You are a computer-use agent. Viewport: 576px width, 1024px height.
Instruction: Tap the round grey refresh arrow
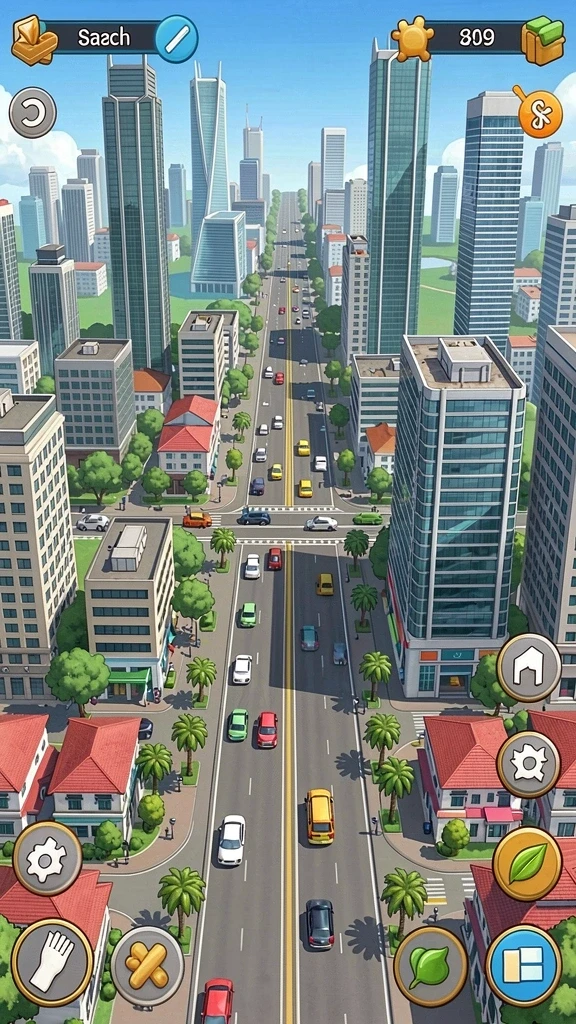coord(33,112)
